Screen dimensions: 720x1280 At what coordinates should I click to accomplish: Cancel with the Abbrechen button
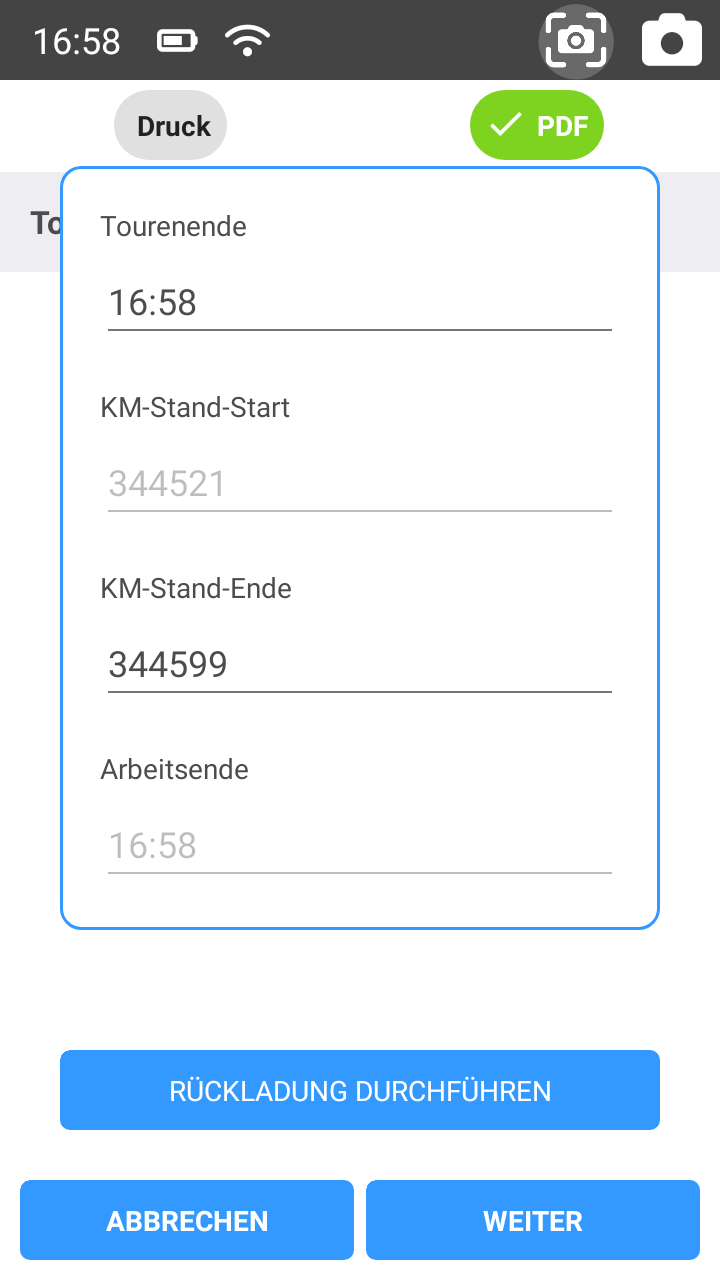tap(187, 1220)
